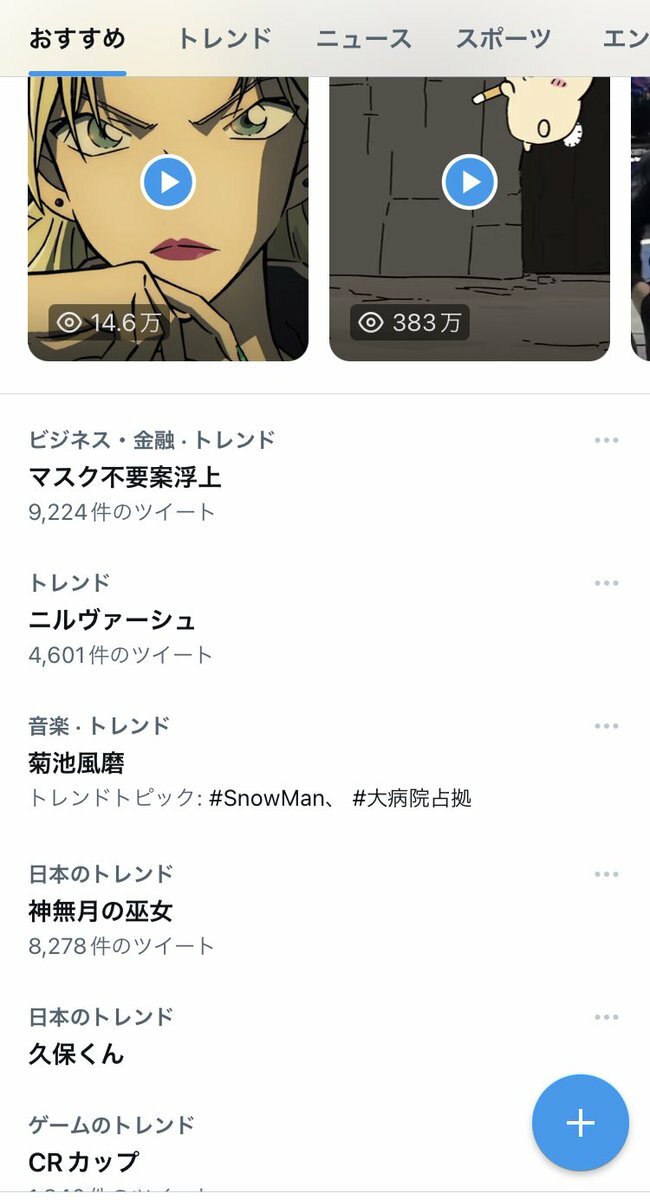The image size is (650, 1200).
Task: Switch to the トレンド tab
Action: click(x=224, y=39)
